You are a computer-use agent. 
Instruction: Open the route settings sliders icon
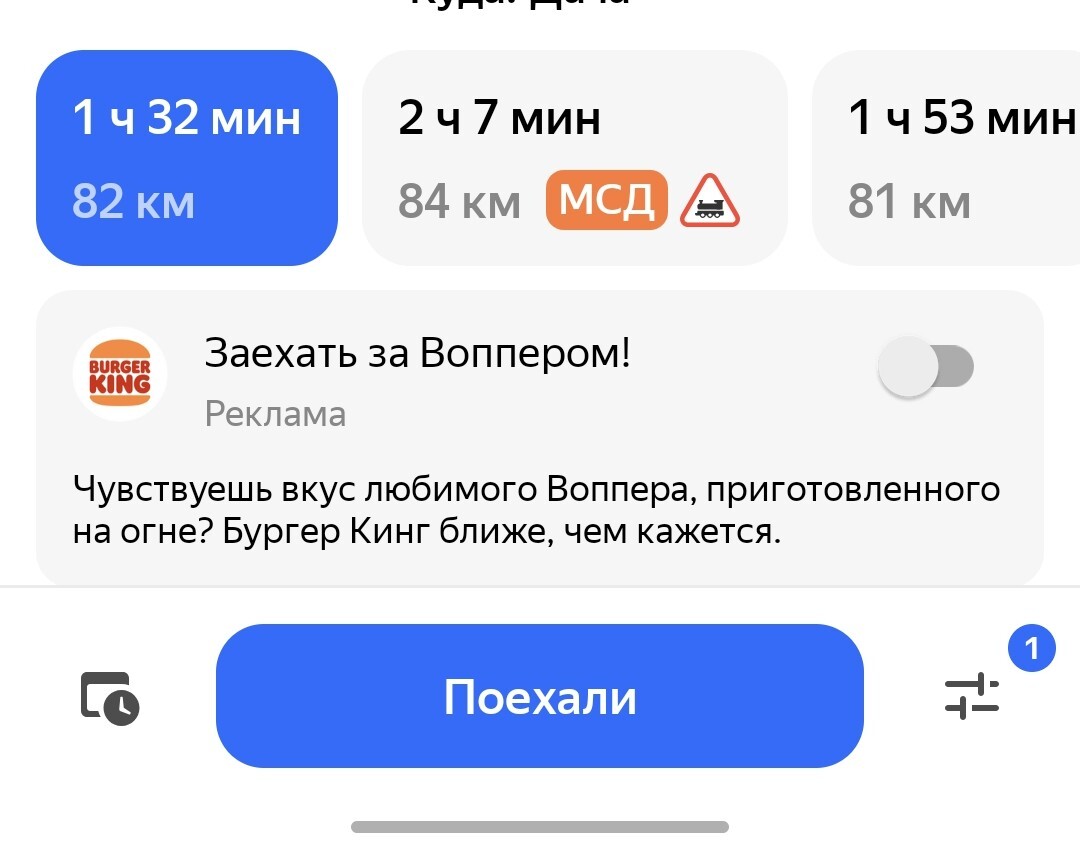tap(972, 696)
